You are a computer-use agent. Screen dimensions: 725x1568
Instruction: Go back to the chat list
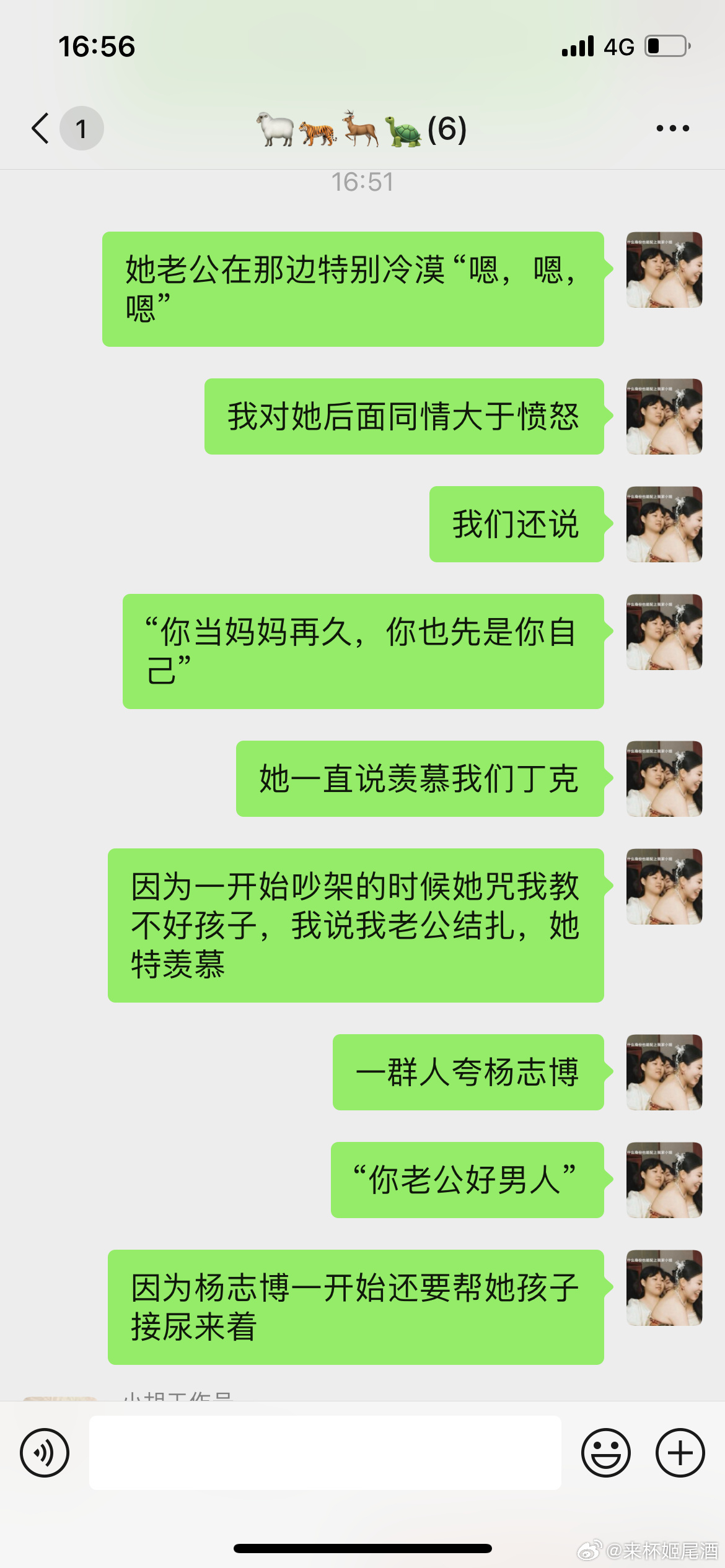tap(41, 128)
